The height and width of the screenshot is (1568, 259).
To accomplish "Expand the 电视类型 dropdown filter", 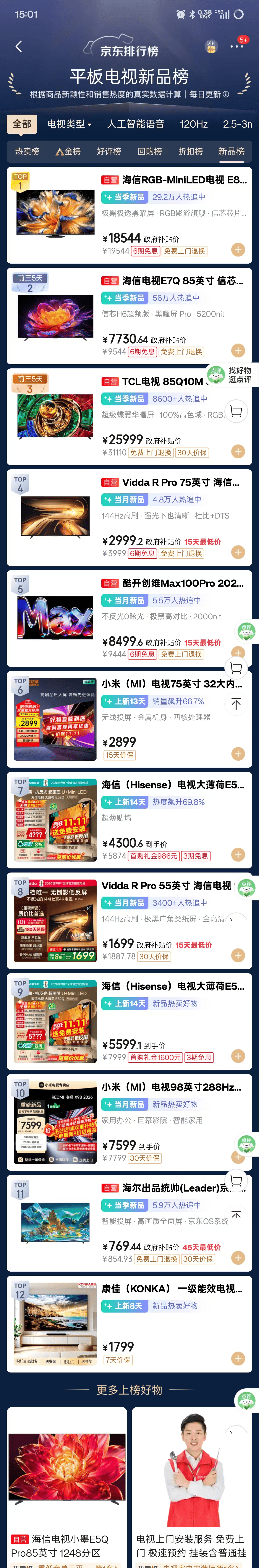I will click(69, 124).
